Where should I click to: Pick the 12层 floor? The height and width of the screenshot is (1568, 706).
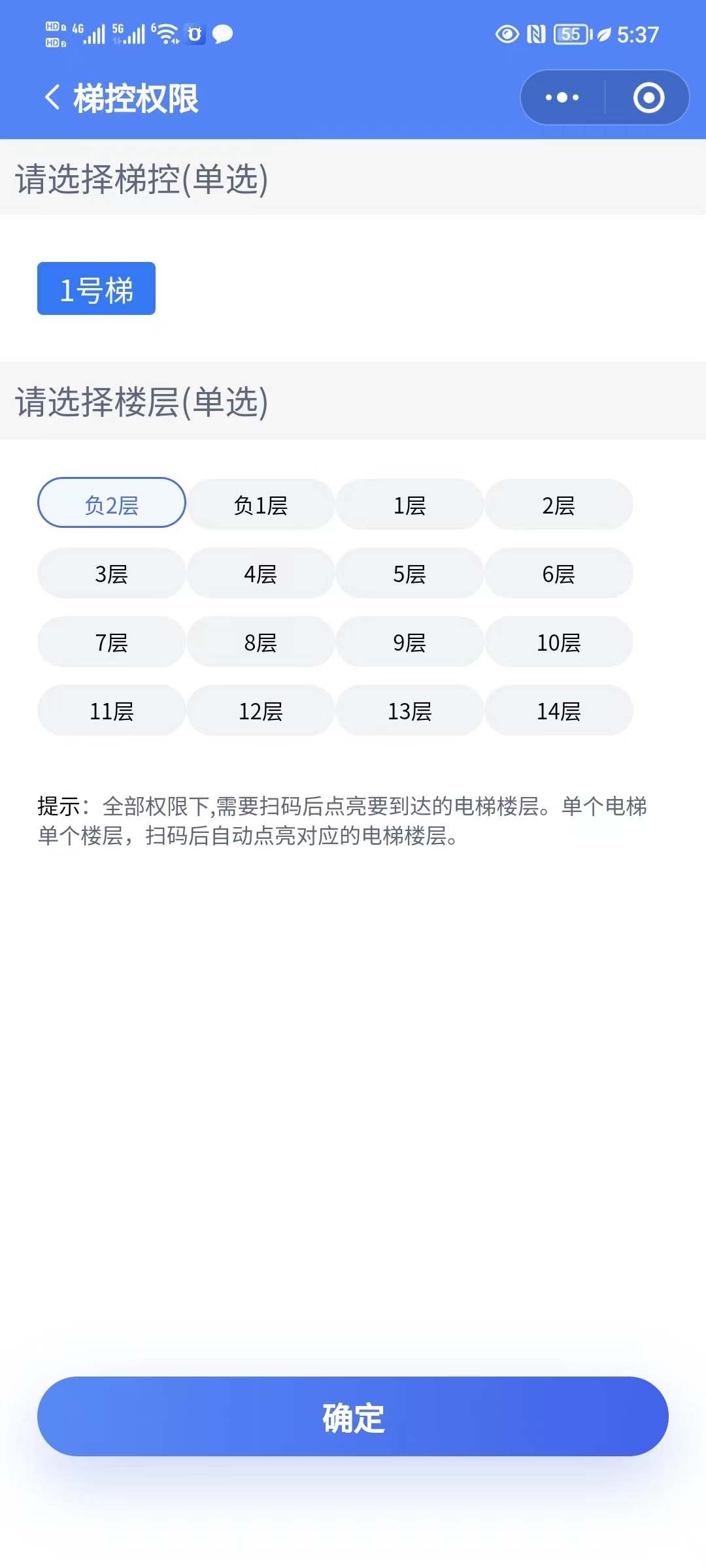pyautogui.click(x=261, y=710)
